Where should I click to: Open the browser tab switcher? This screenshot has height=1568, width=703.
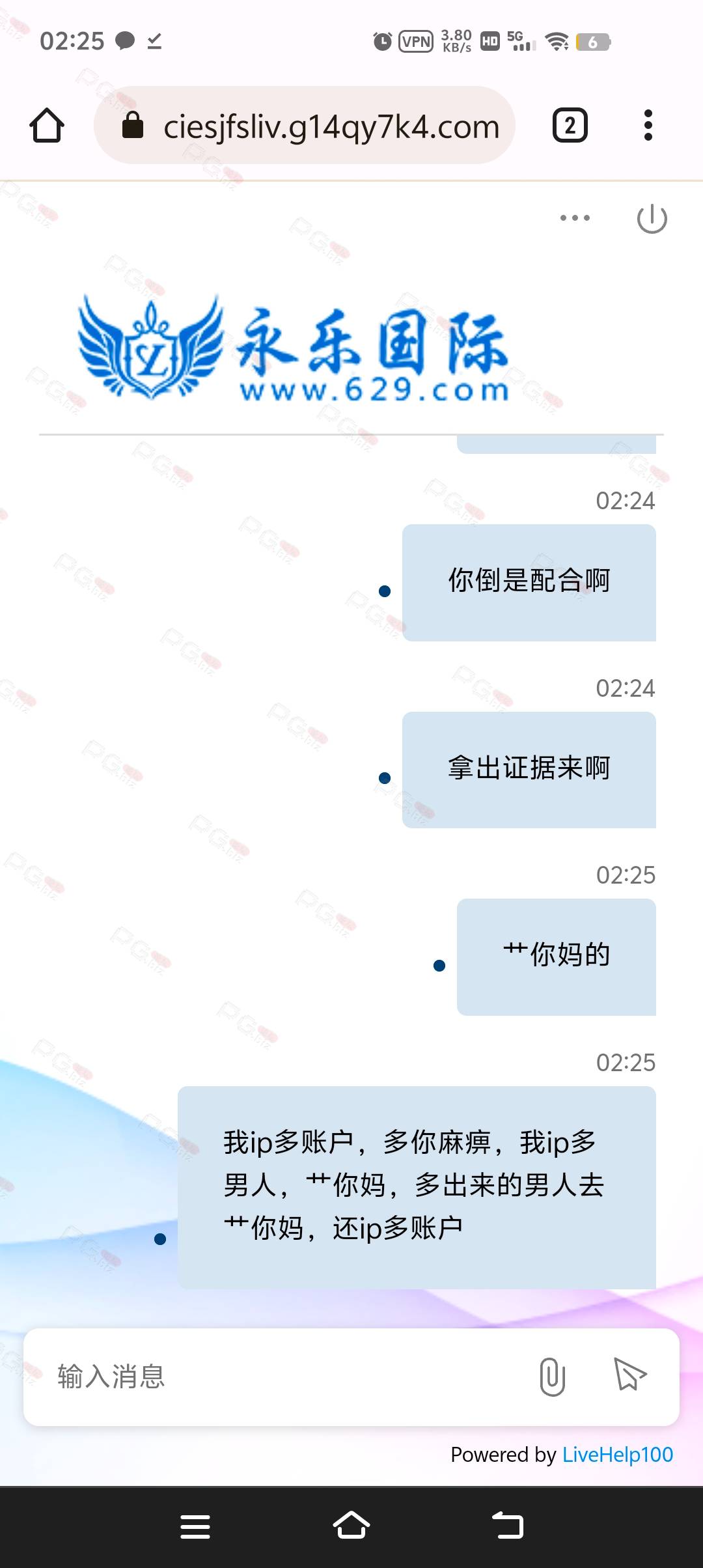coord(570,125)
